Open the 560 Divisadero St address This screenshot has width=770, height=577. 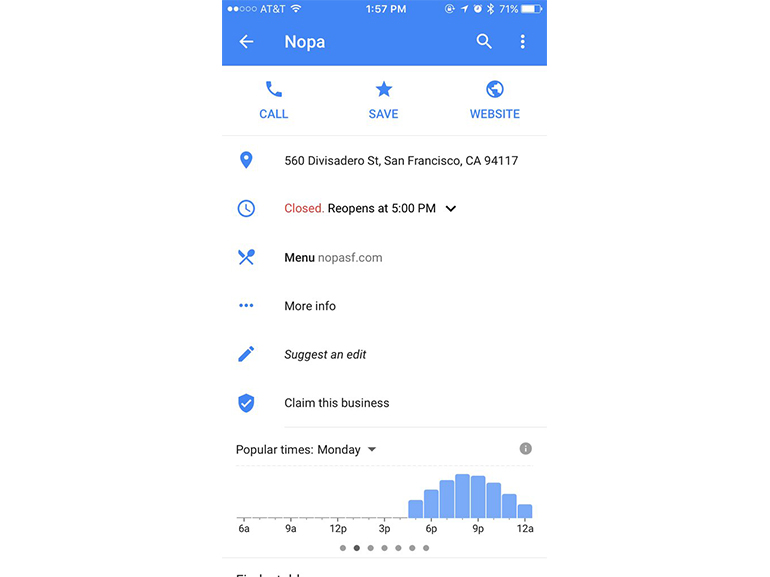coord(400,161)
